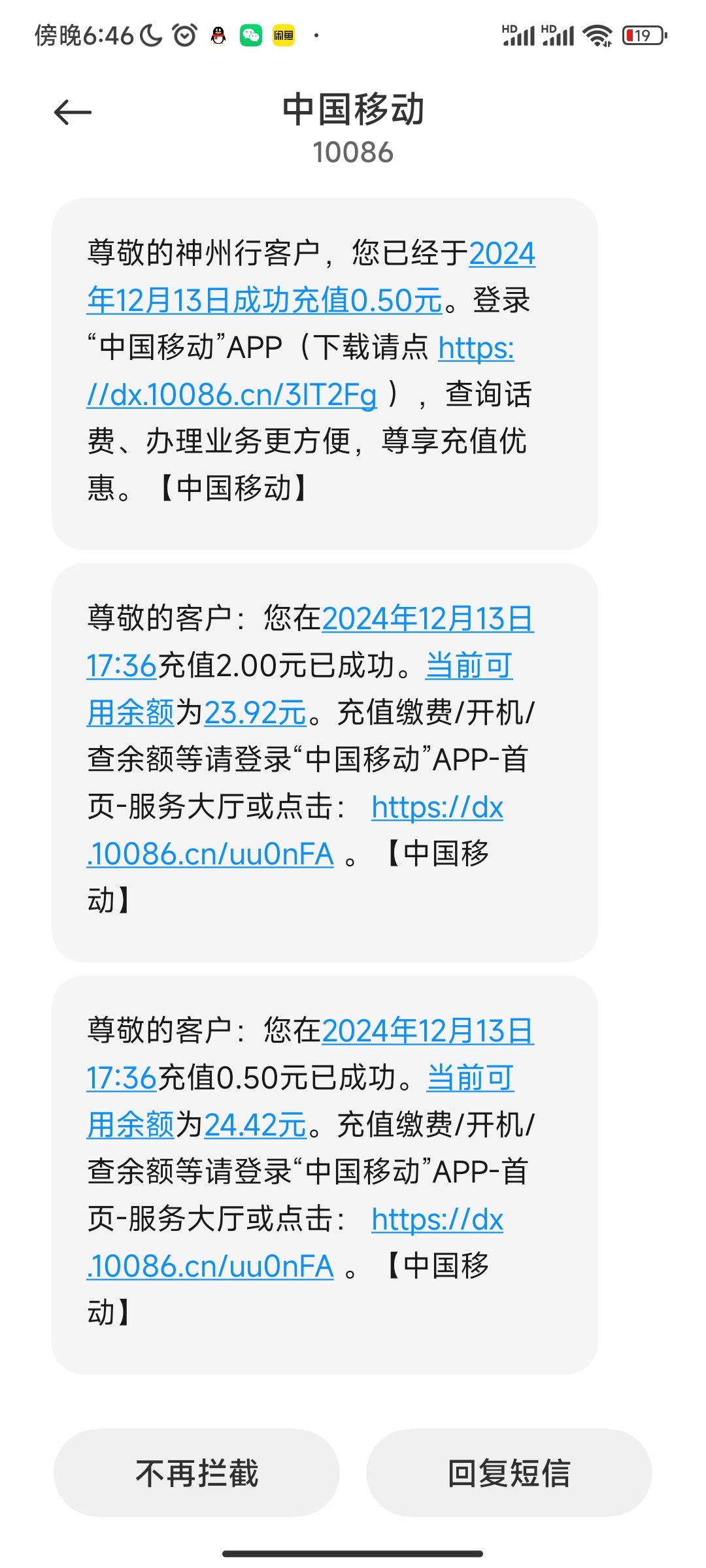Open uu0nFA link in the 24.42元 balance message
This screenshot has height=1568, width=706.
[210, 1266]
